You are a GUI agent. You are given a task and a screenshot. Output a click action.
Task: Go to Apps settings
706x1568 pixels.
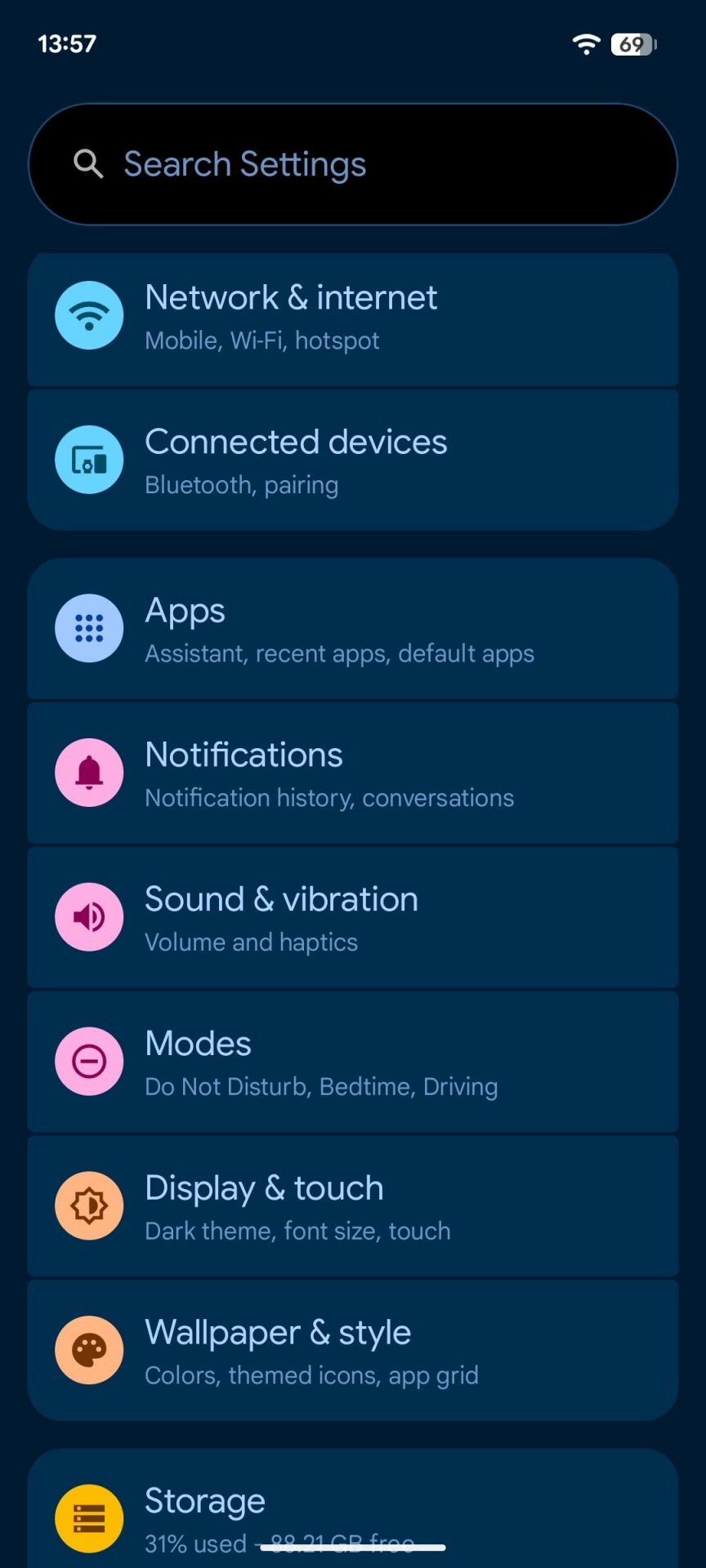353,630
